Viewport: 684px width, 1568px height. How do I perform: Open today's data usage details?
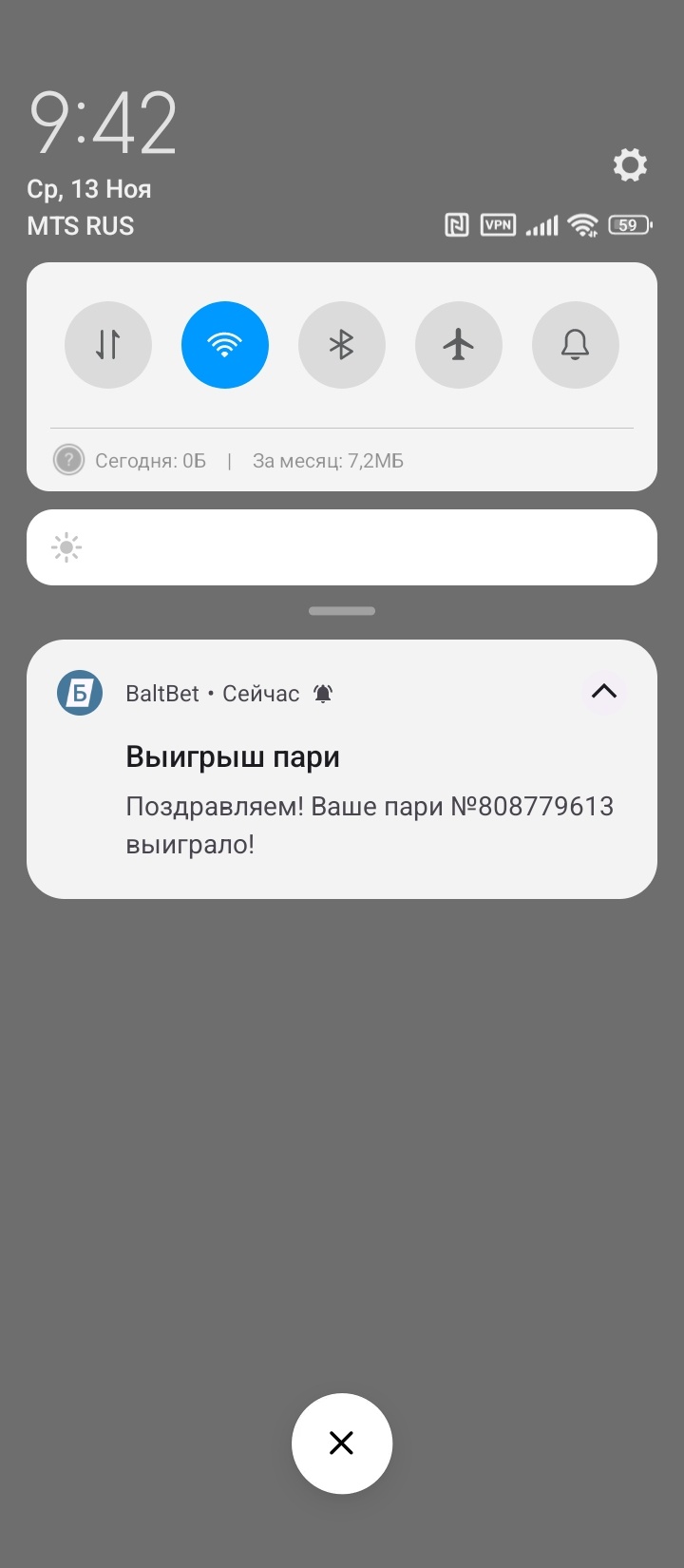pyautogui.click(x=150, y=461)
